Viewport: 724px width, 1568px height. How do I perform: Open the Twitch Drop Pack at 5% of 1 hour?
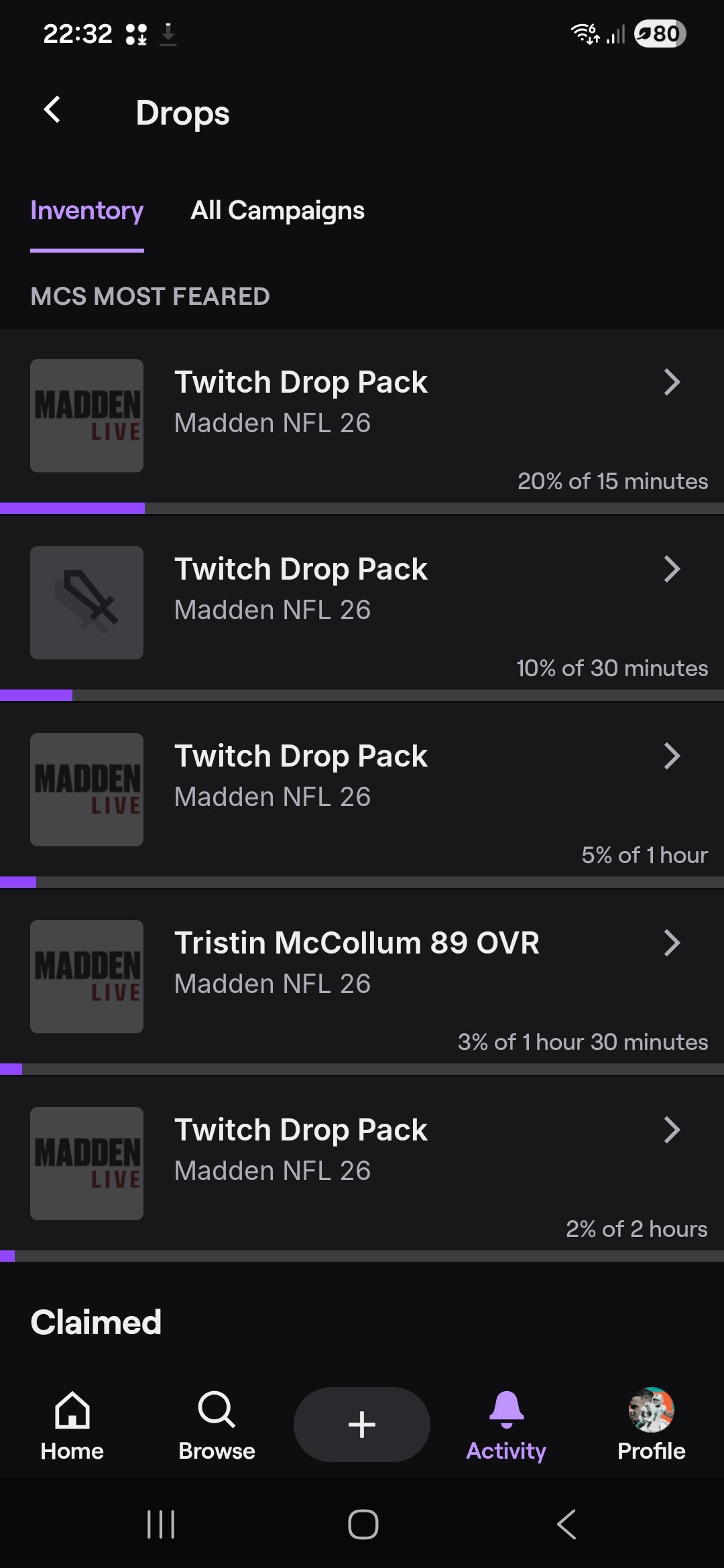pos(362,789)
